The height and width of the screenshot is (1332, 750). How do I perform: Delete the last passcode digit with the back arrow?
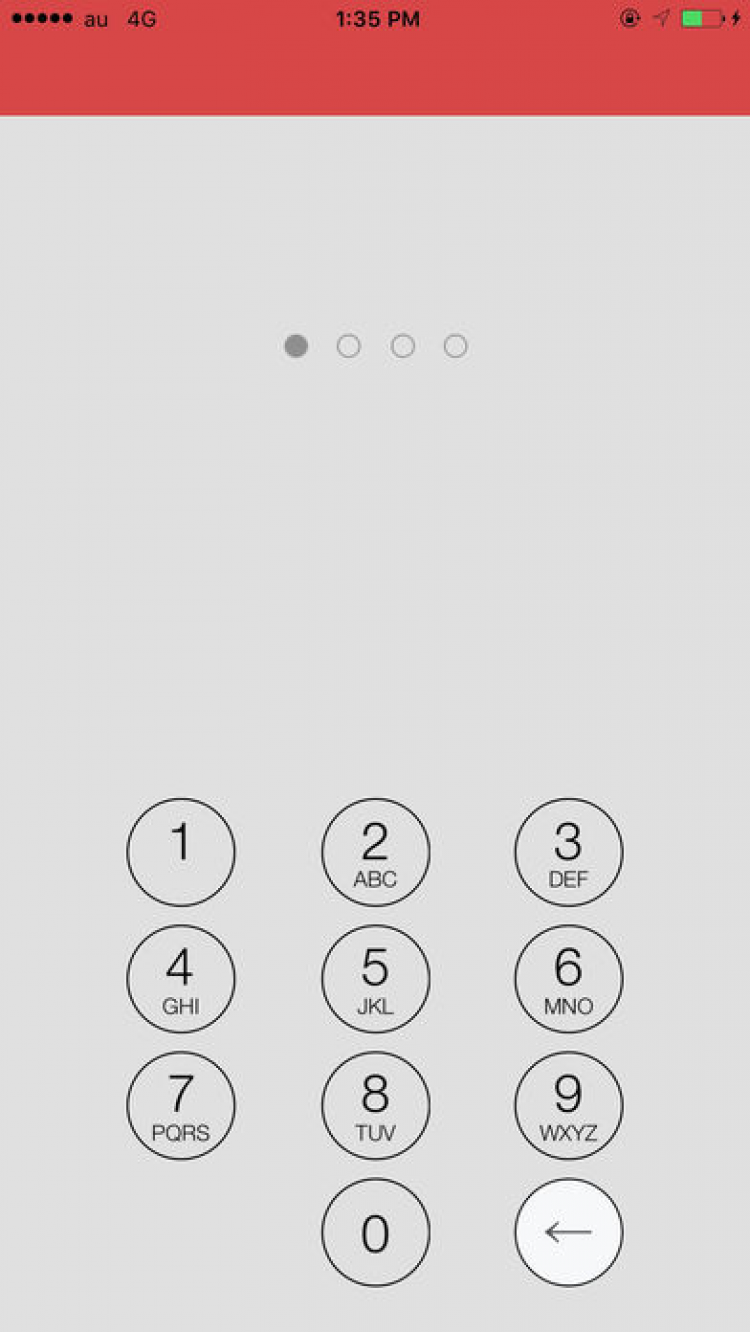point(568,1232)
